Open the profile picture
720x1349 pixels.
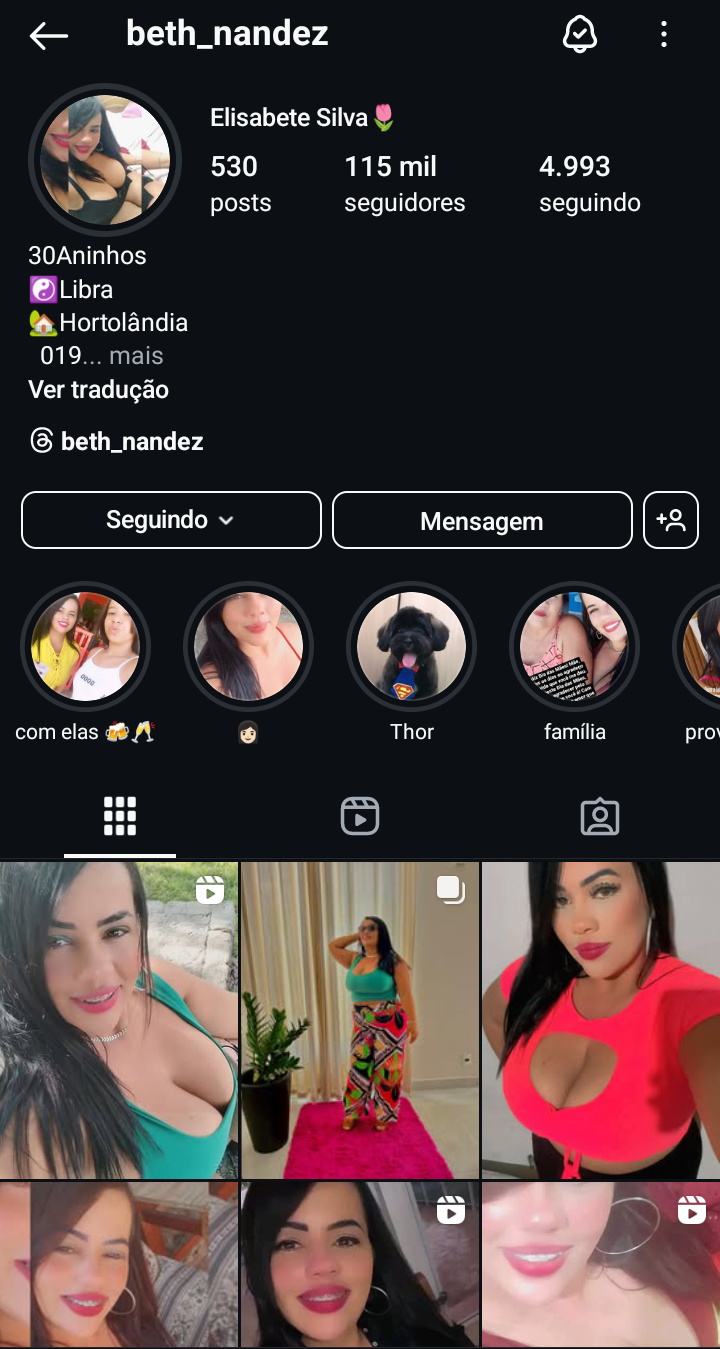(x=104, y=160)
